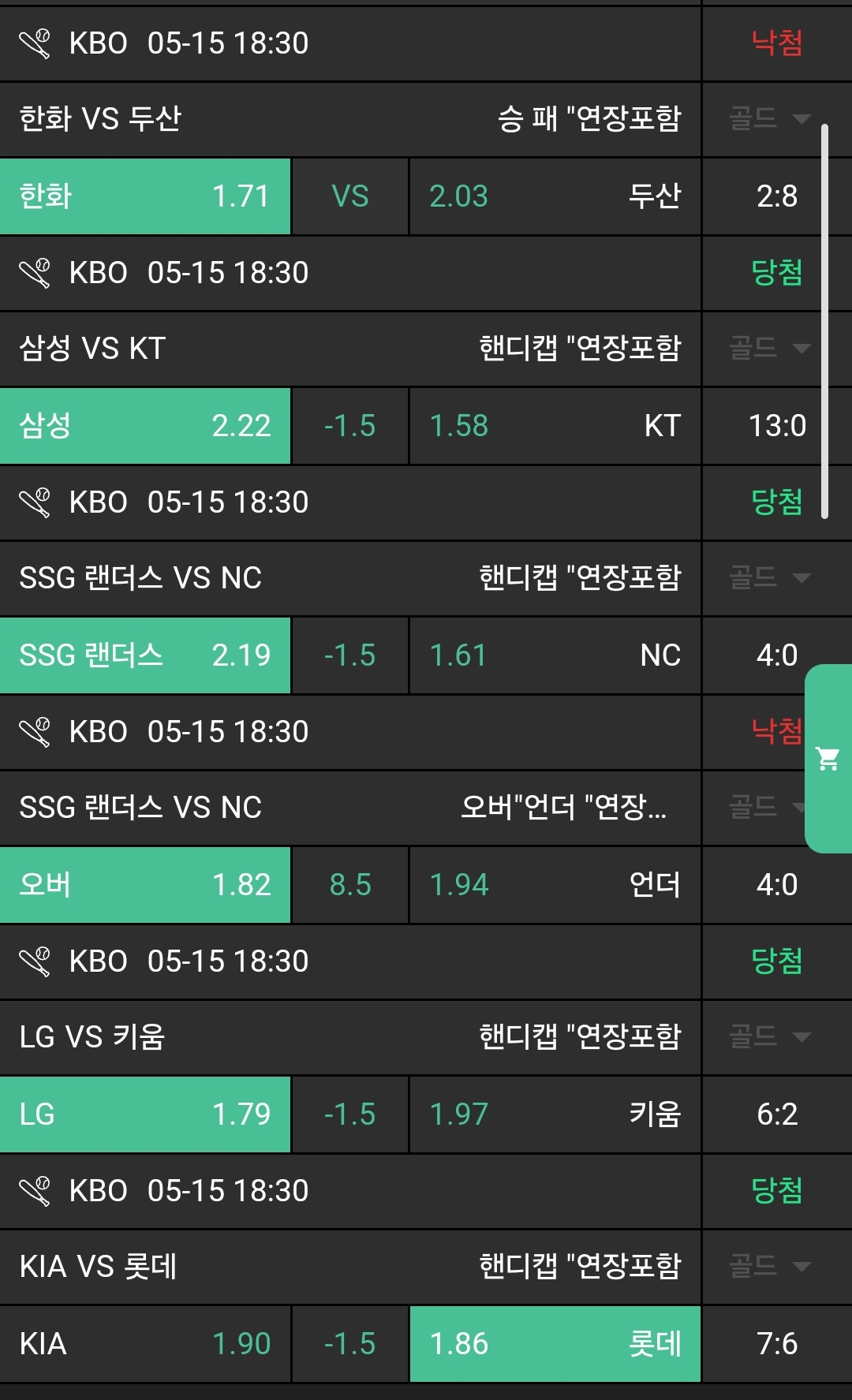Select KT handicap at odds 1.58

tap(555, 426)
